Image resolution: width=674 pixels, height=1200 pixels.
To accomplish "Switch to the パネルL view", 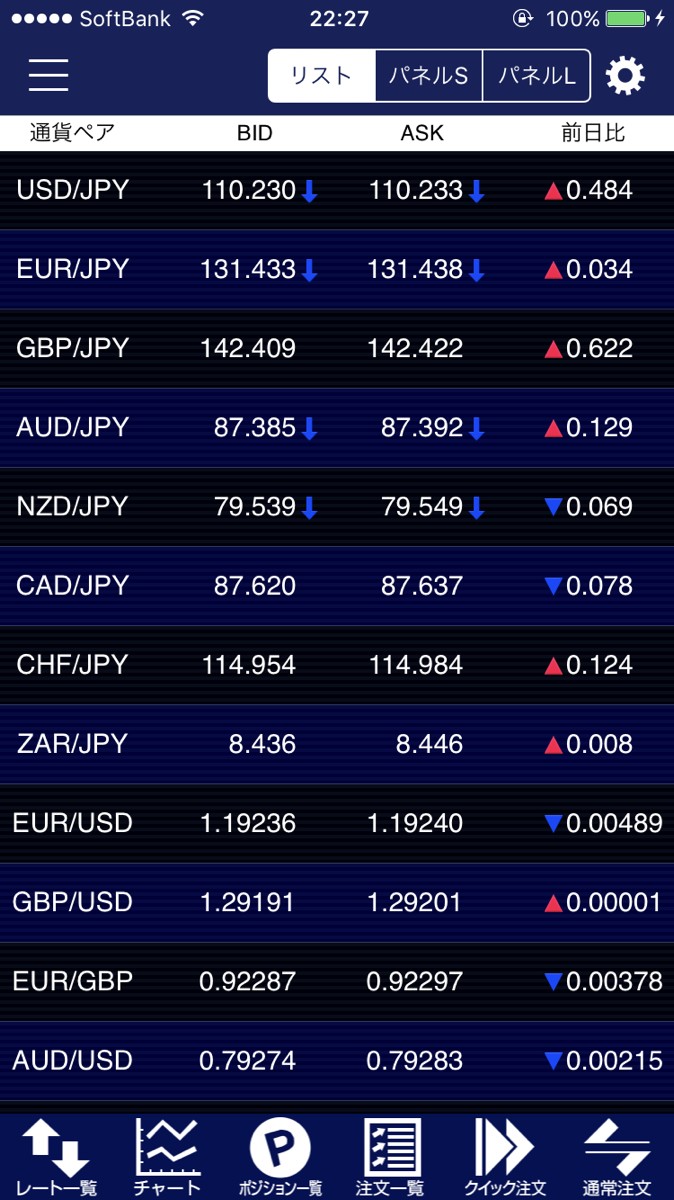I will point(536,76).
